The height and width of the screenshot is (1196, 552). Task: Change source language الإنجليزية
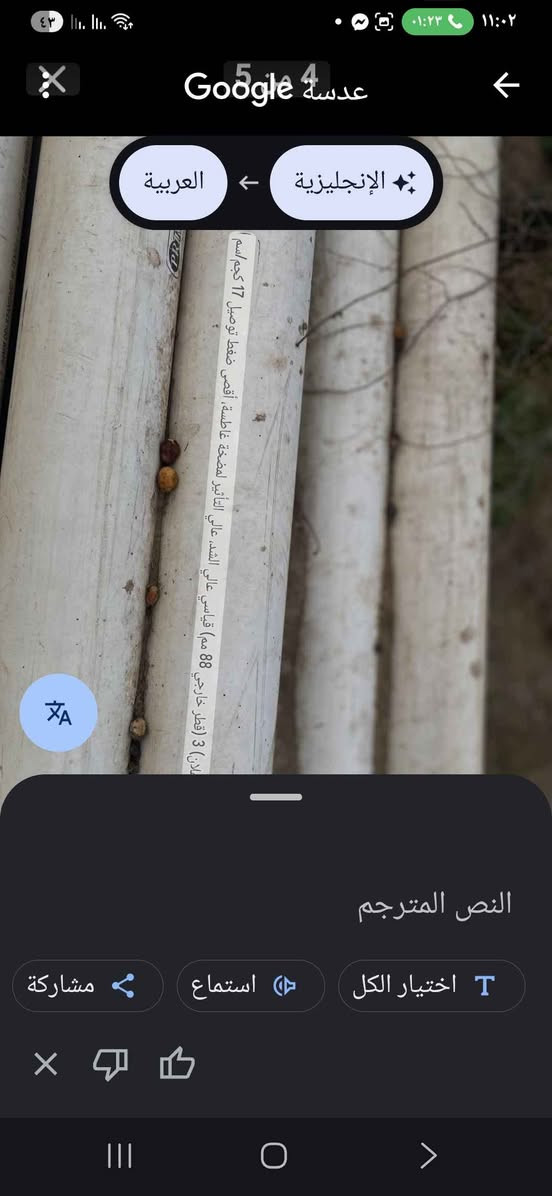pyautogui.click(x=351, y=183)
